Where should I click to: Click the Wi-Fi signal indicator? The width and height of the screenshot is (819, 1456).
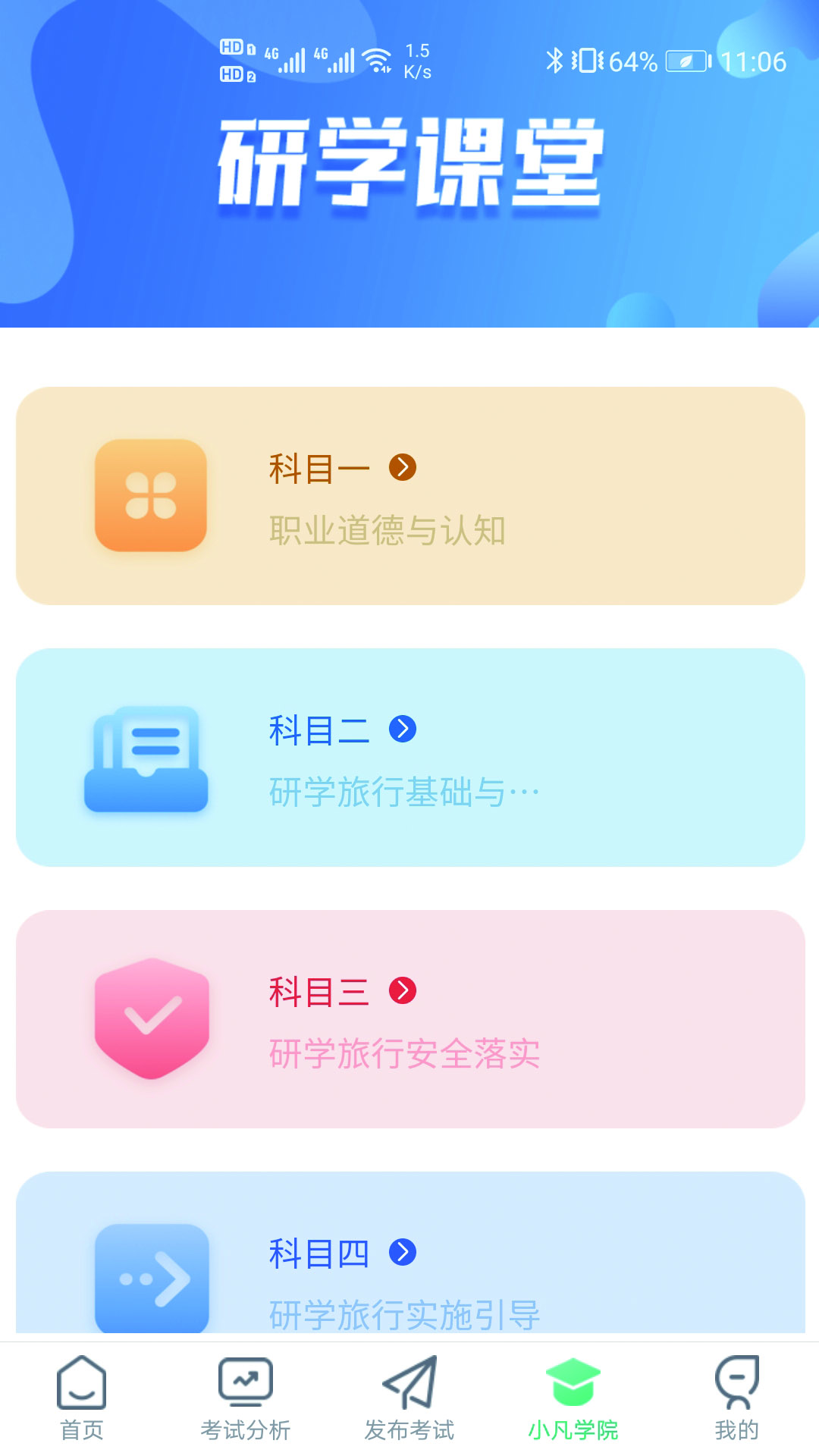click(x=377, y=59)
